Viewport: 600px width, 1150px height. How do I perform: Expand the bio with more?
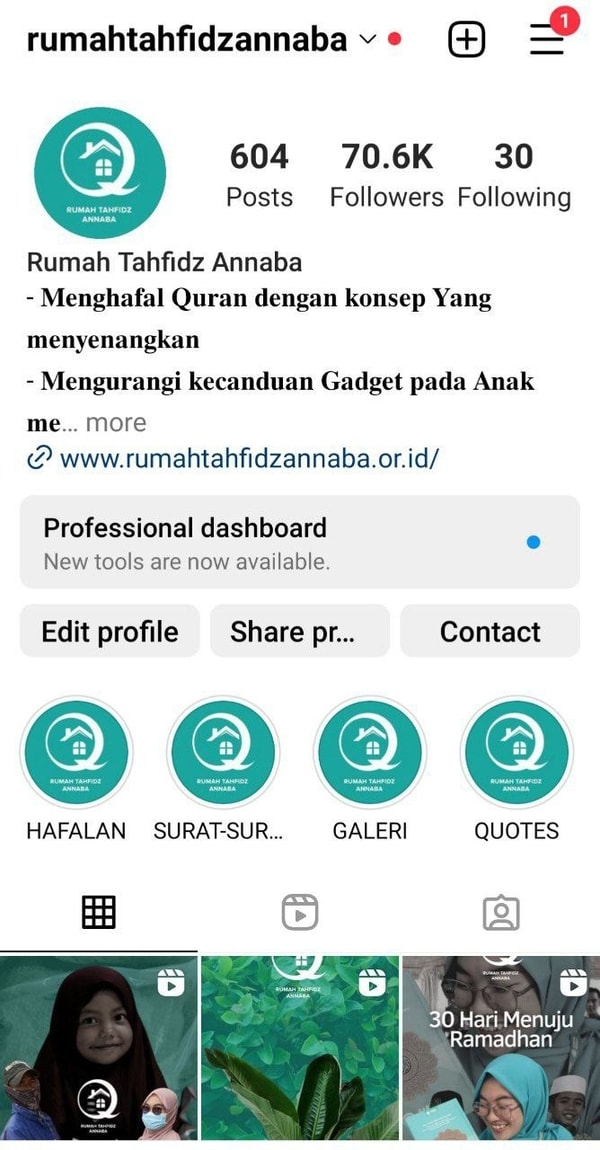(x=115, y=423)
